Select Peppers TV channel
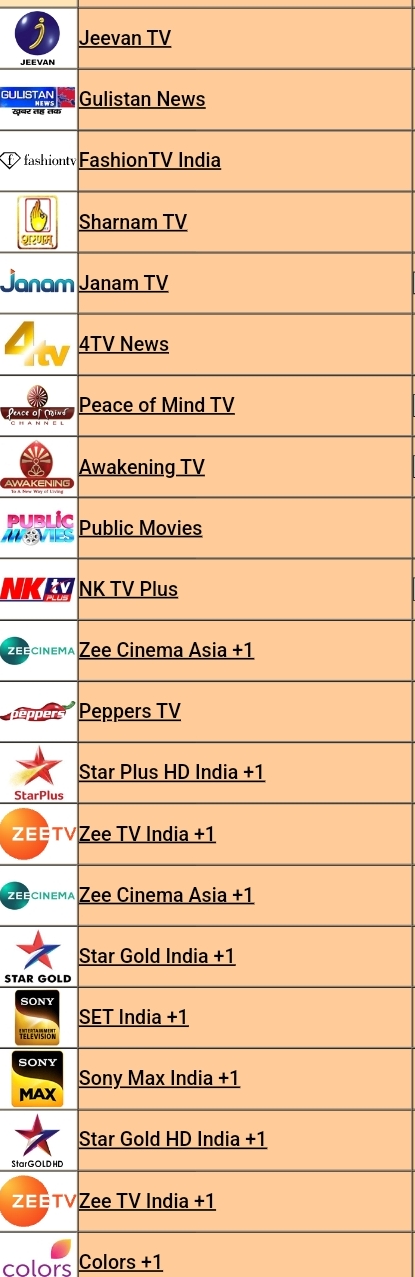 tap(130, 711)
